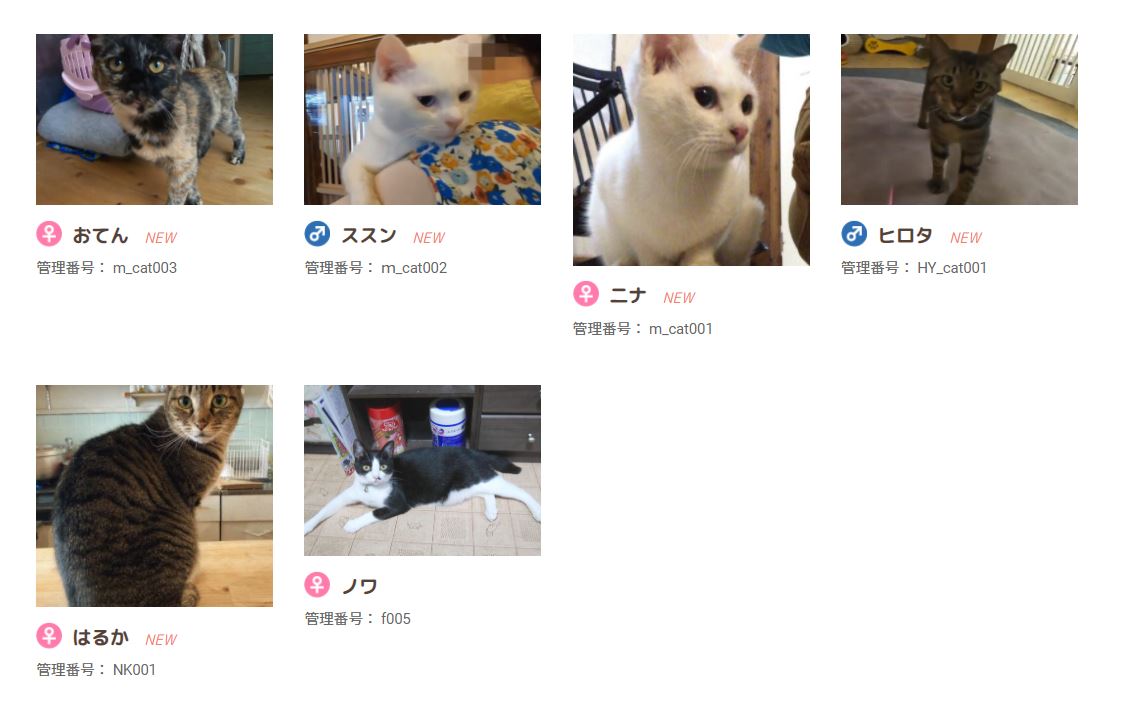View the ノワ black and white cat
Viewport: 1131px width, 703px height.
(422, 471)
